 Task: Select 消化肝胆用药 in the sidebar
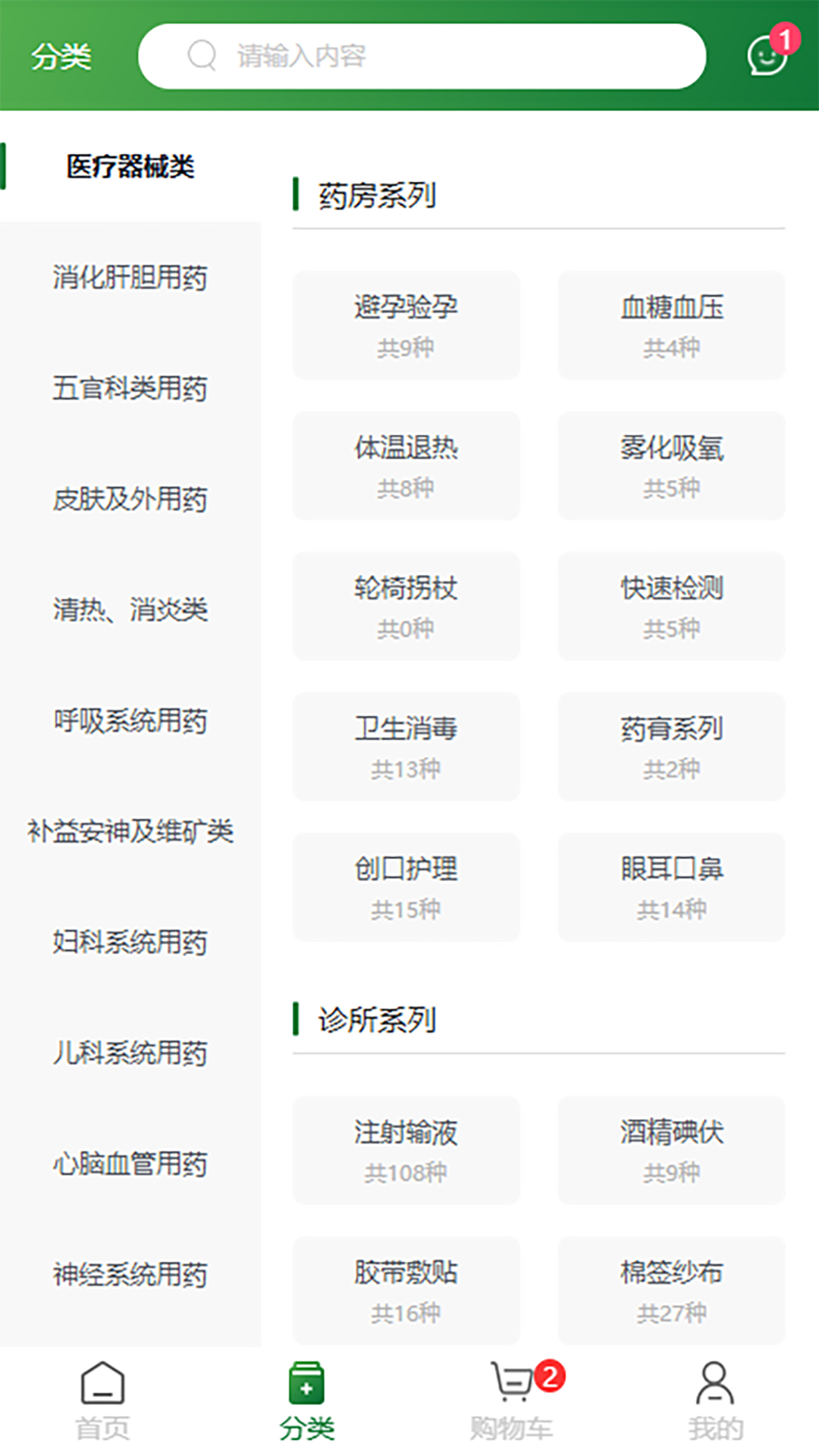[130, 278]
